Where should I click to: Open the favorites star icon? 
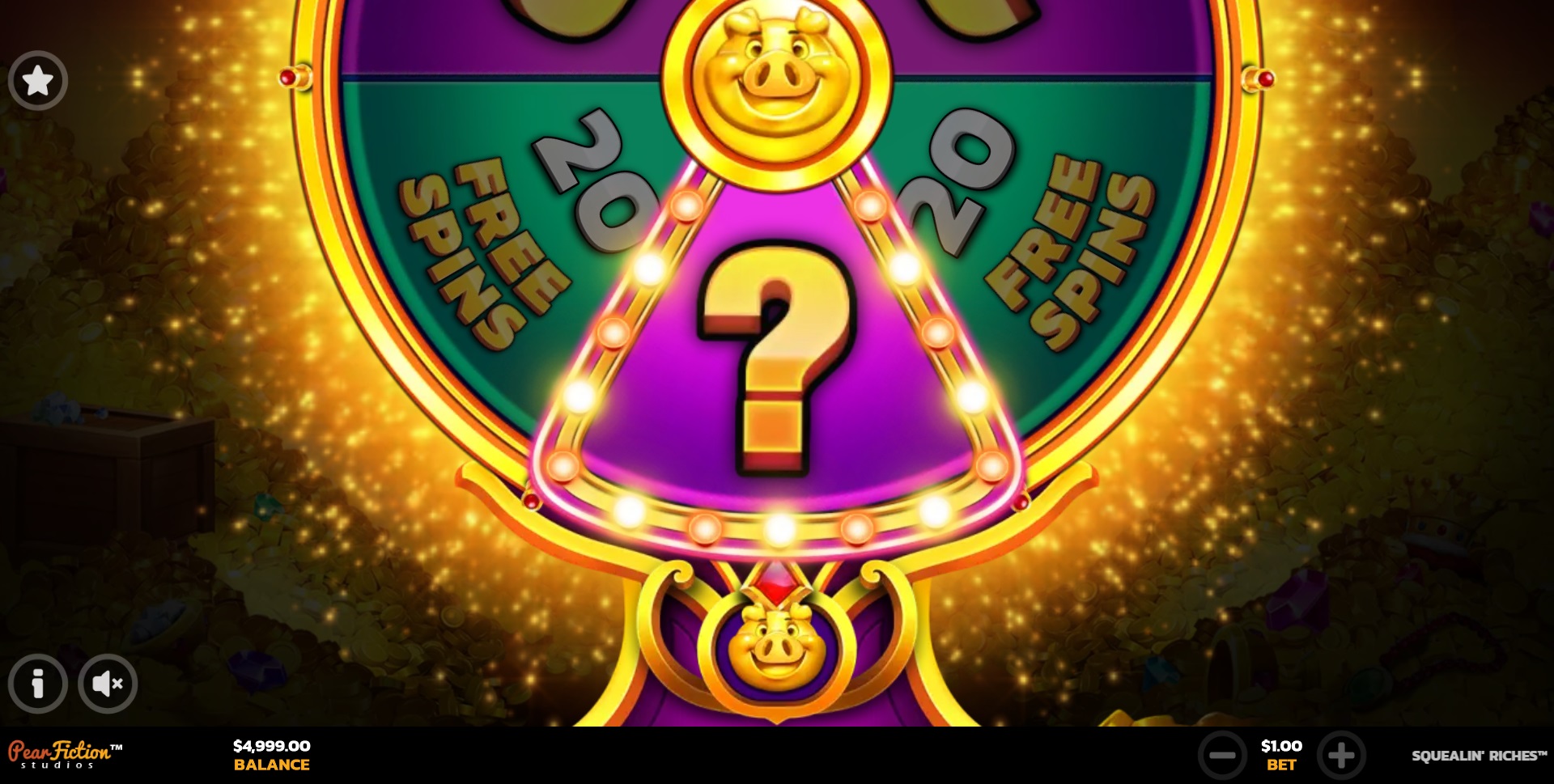(x=37, y=80)
